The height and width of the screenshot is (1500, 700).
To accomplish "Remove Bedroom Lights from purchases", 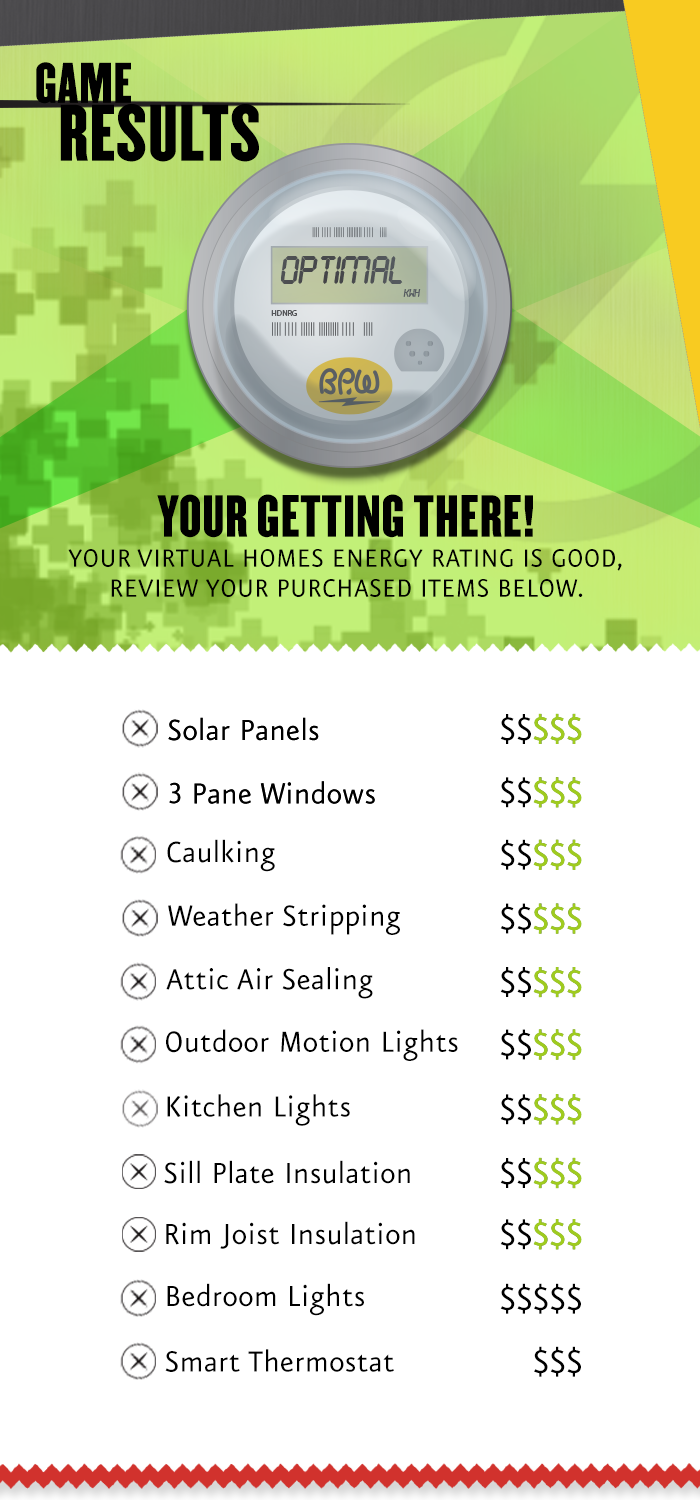I will point(142,1298).
